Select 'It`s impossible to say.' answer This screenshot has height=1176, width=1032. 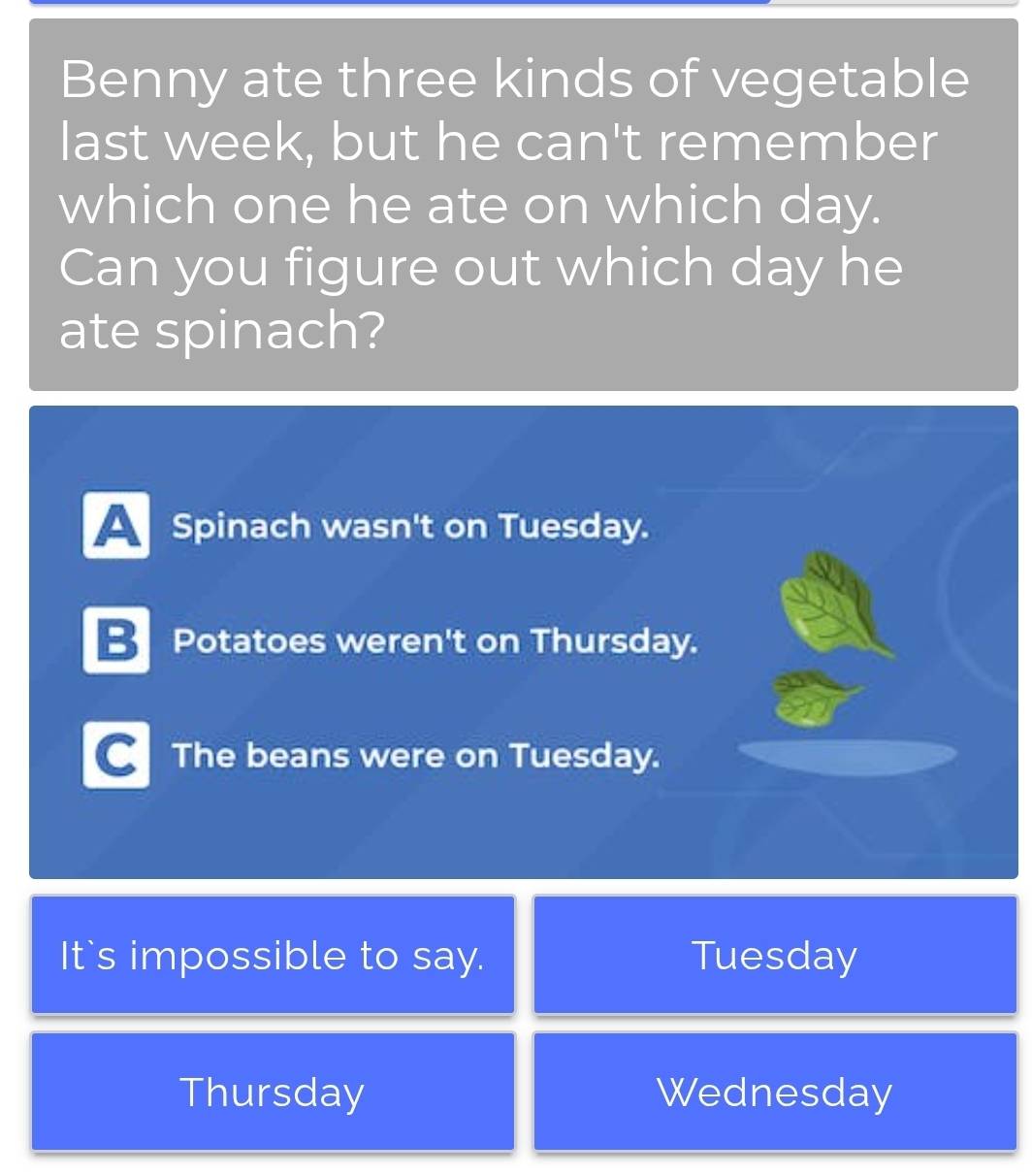coord(273,955)
